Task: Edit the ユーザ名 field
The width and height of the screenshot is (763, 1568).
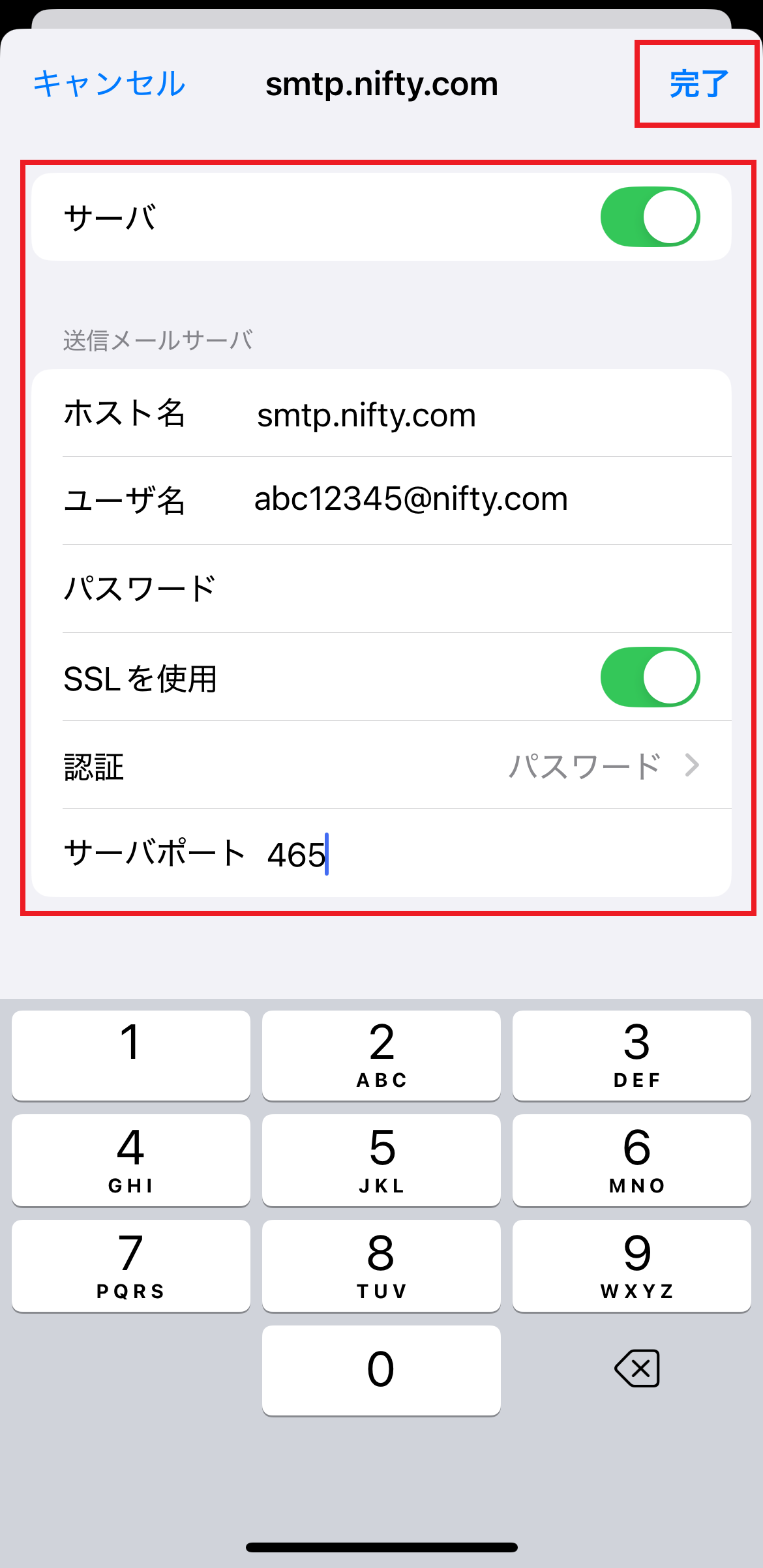Action: [x=456, y=499]
